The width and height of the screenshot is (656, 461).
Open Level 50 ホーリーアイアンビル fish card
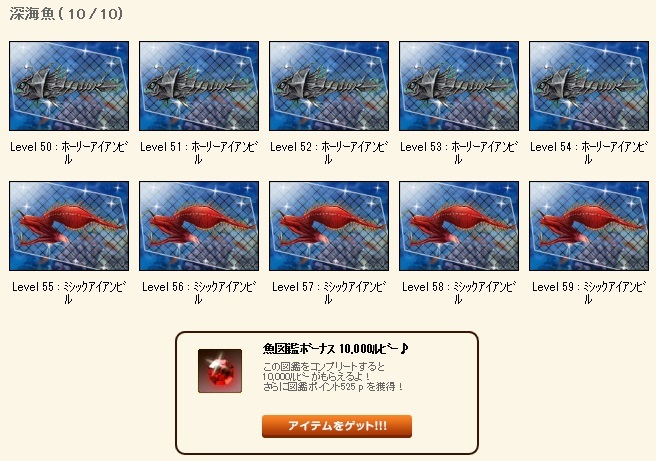click(69, 86)
